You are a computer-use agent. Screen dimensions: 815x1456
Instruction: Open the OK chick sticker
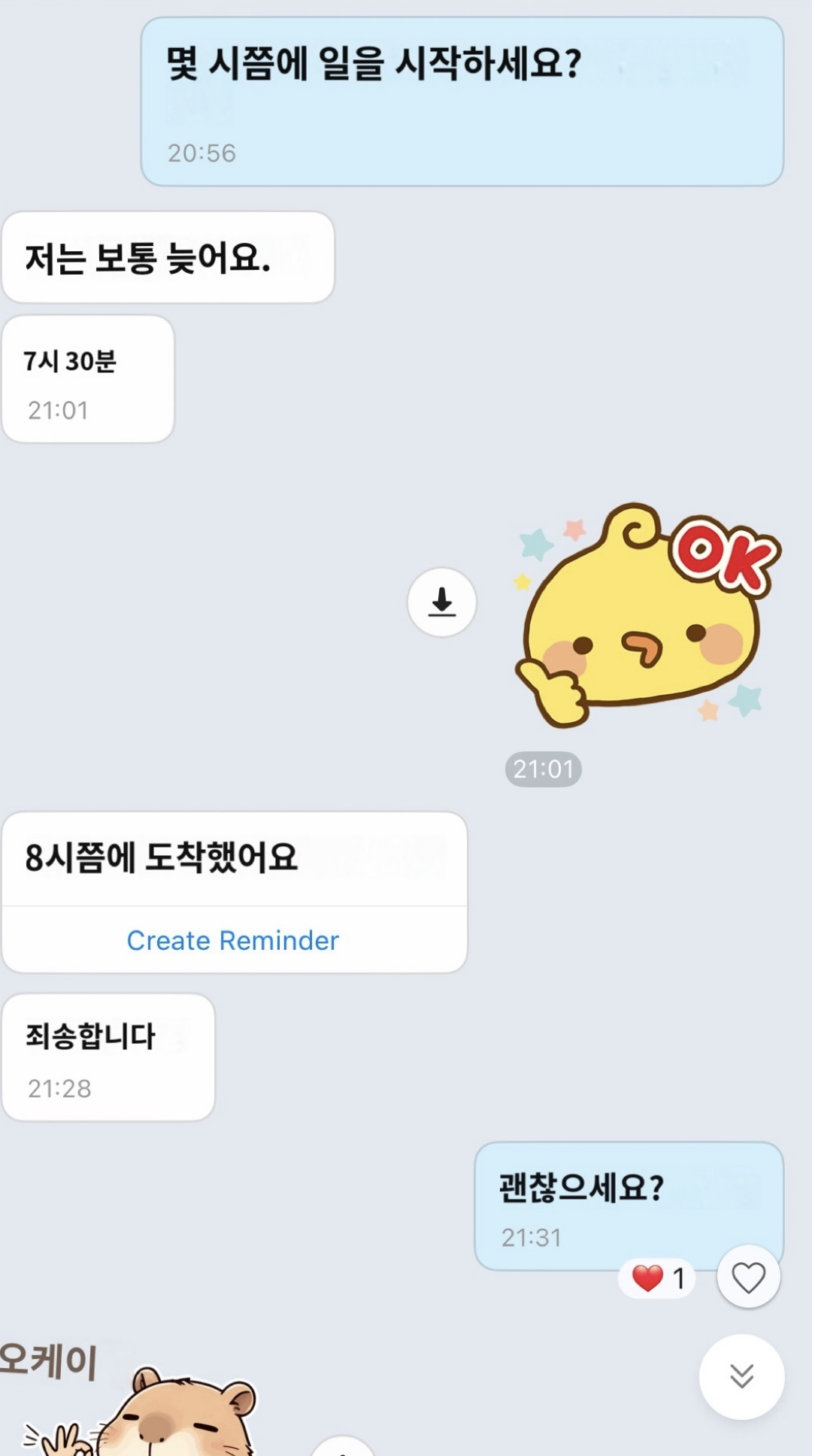click(x=647, y=617)
